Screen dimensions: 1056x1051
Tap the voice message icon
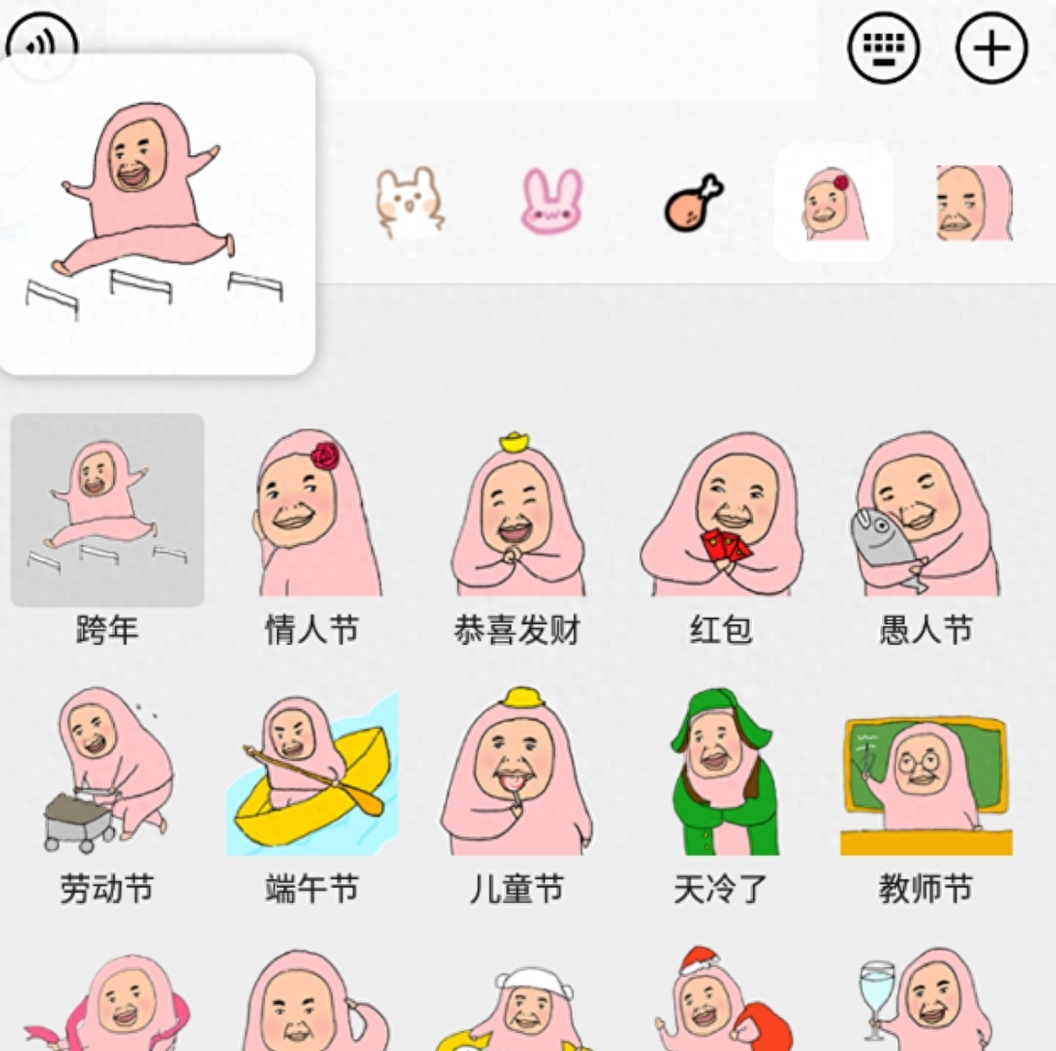(42, 42)
